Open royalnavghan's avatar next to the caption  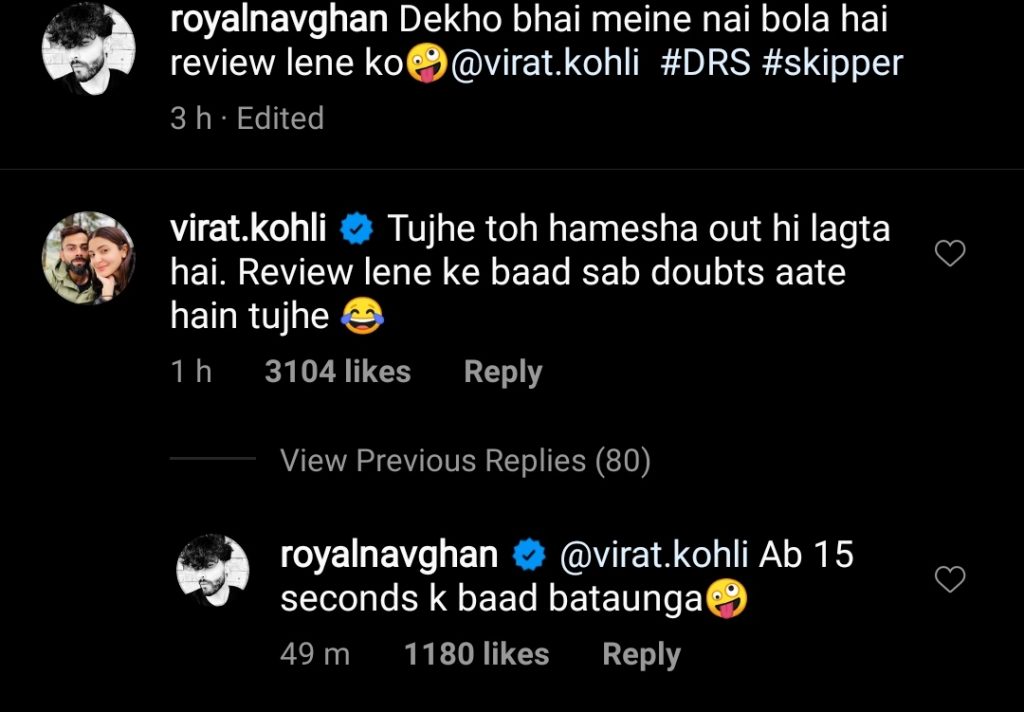pyautogui.click(x=88, y=49)
